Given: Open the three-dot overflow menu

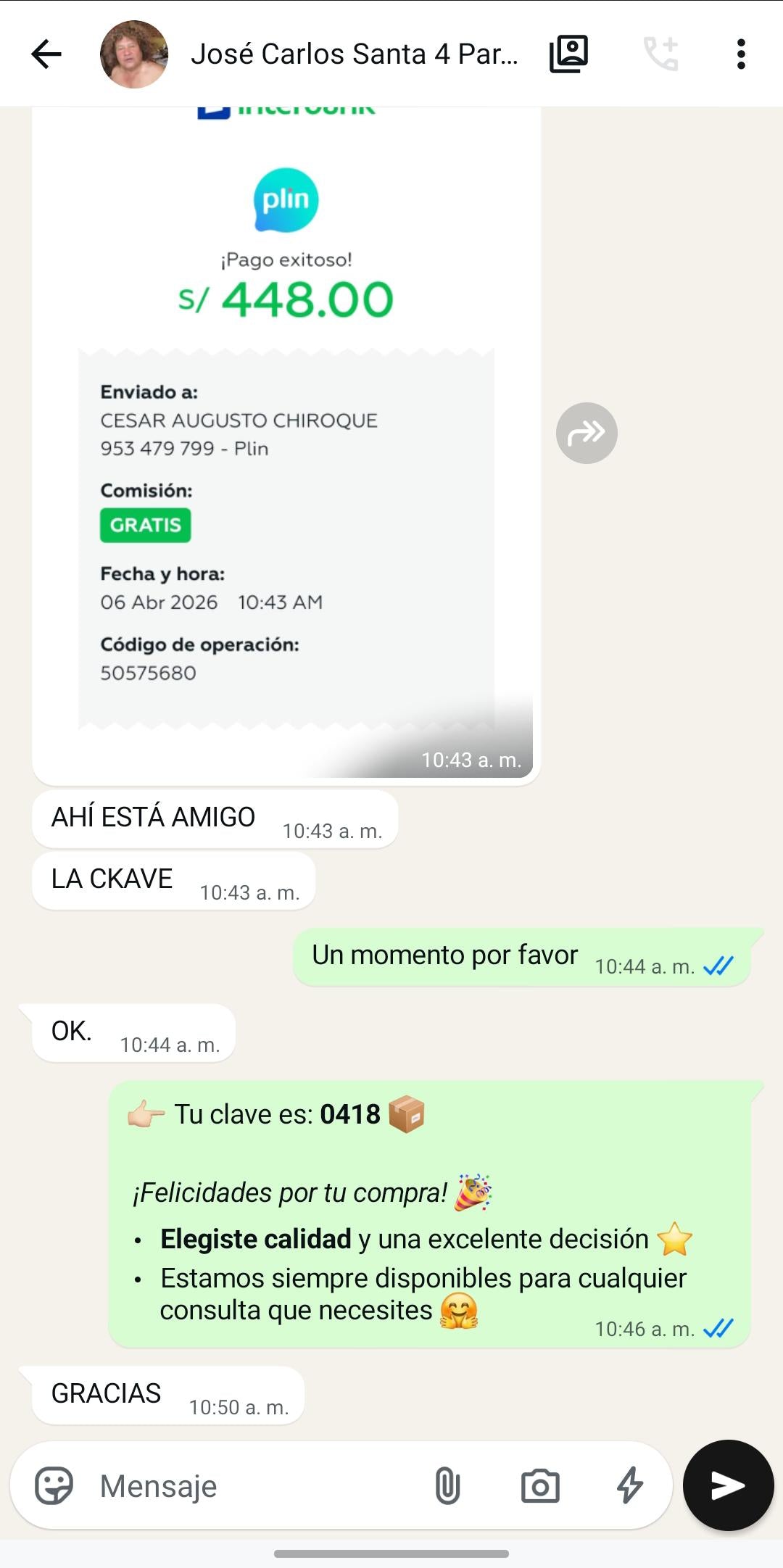Looking at the screenshot, I should pos(740,54).
